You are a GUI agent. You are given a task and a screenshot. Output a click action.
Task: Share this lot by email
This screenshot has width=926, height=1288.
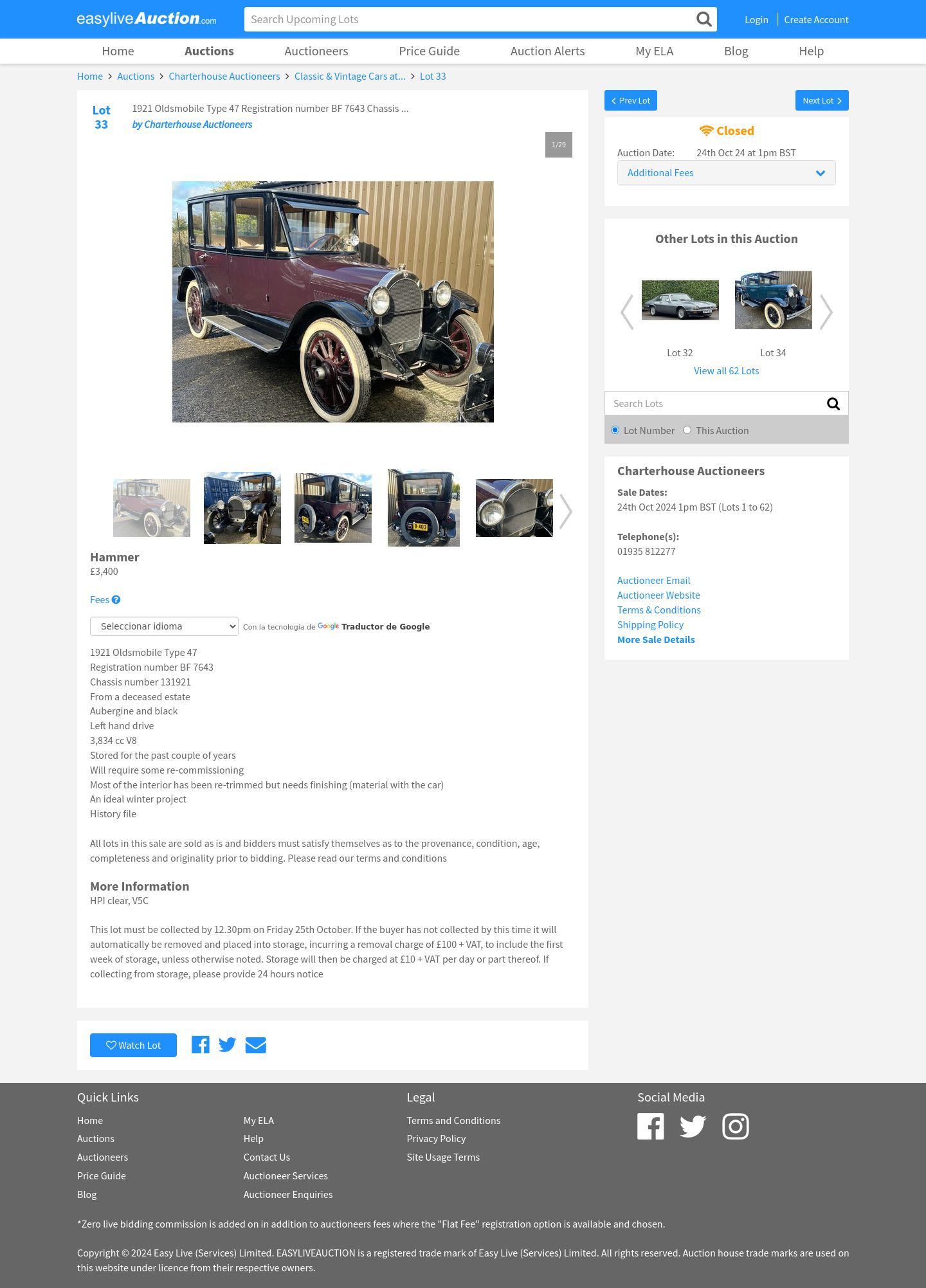[x=255, y=1046]
